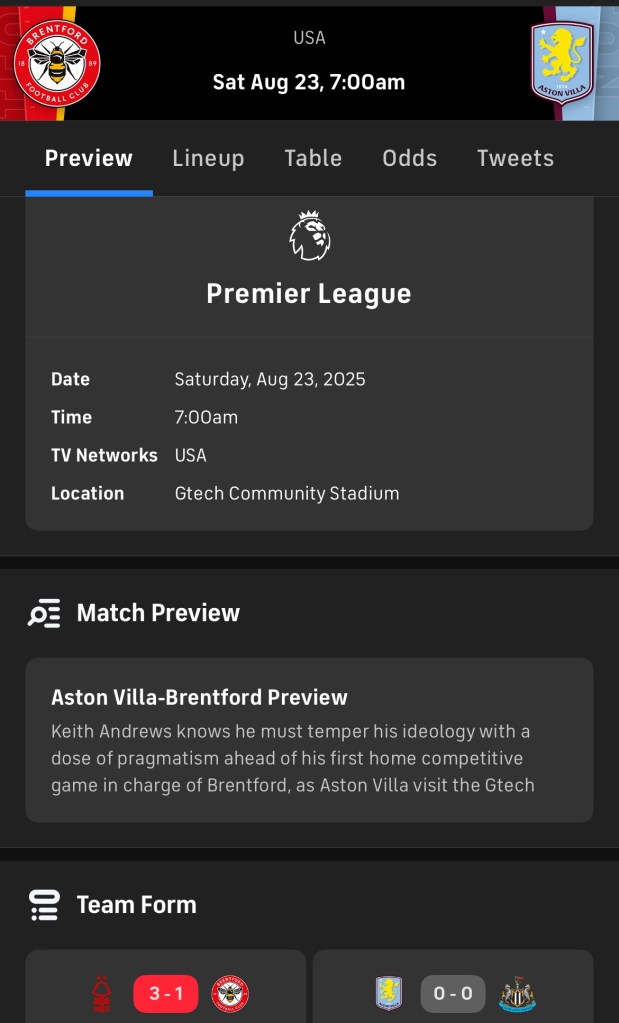Open Aston Villa team page from header crest
Viewport: 619px width, 1023px height.
pos(562,64)
